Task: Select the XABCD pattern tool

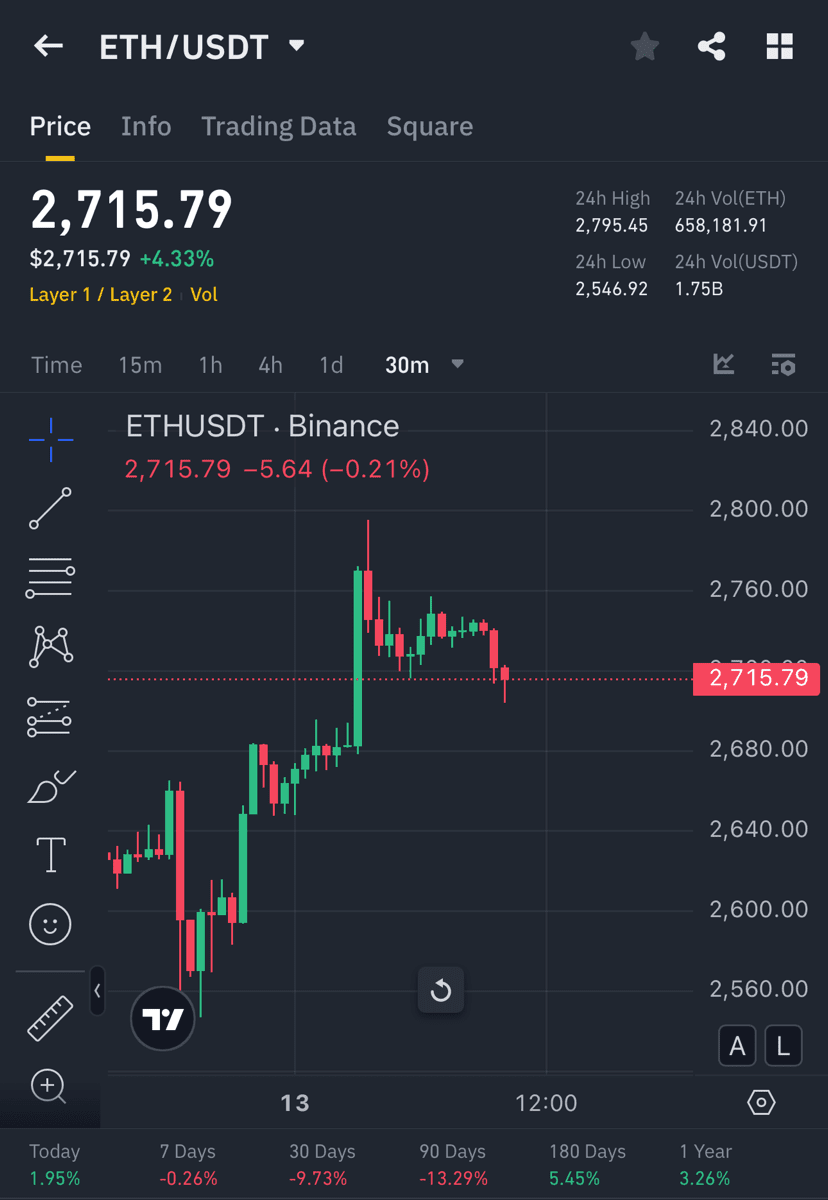Action: [50, 646]
